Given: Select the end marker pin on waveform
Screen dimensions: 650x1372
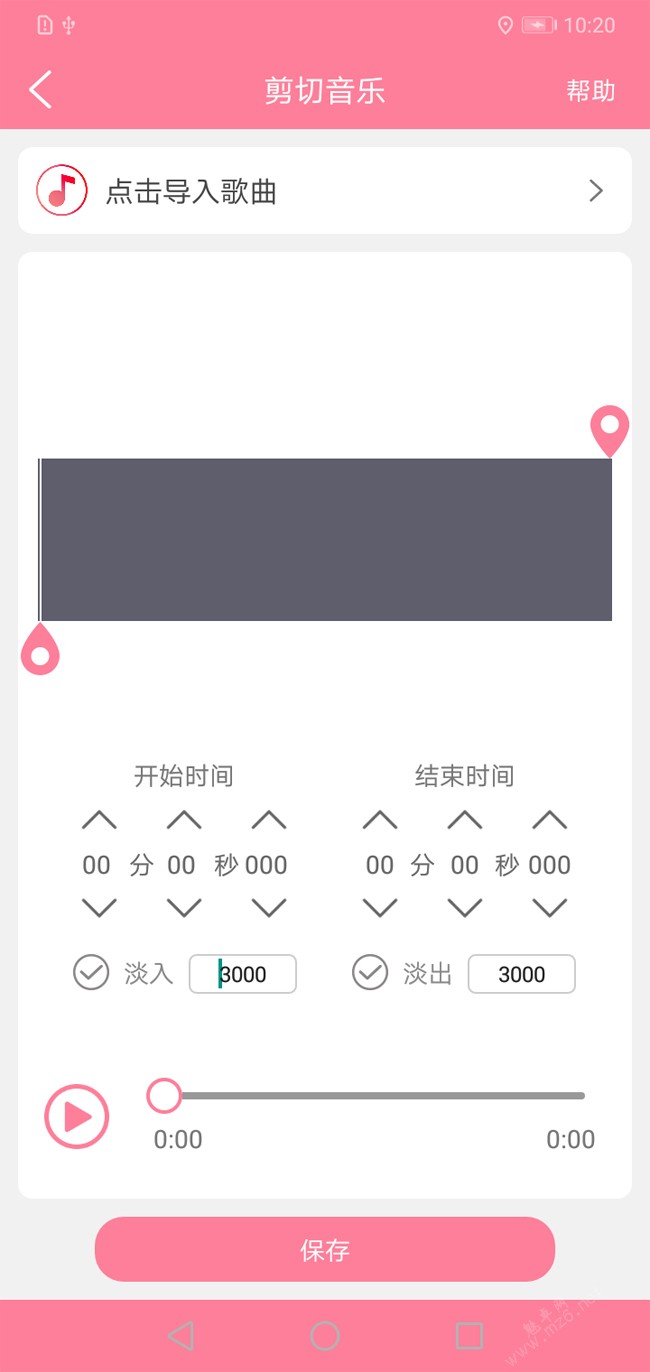Looking at the screenshot, I should click(609, 430).
